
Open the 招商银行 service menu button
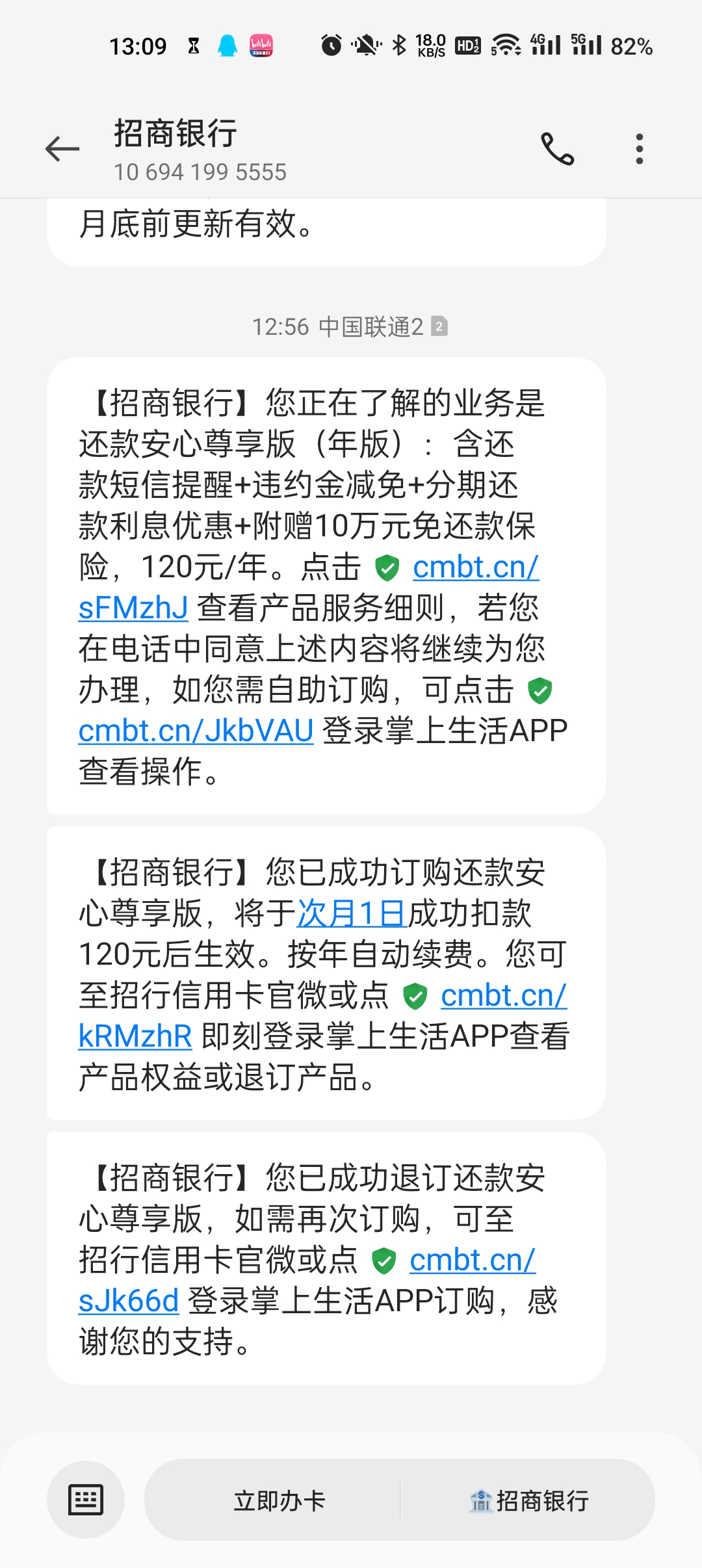point(529,1500)
